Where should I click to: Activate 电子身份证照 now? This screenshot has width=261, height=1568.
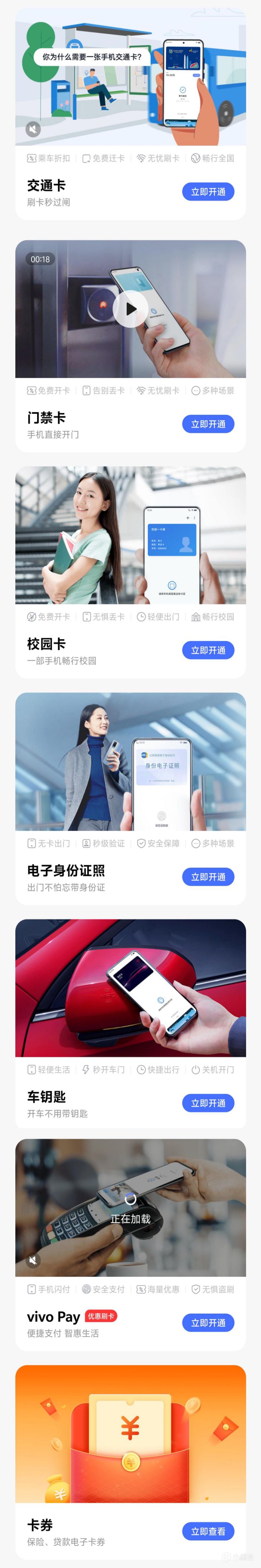pos(208,876)
